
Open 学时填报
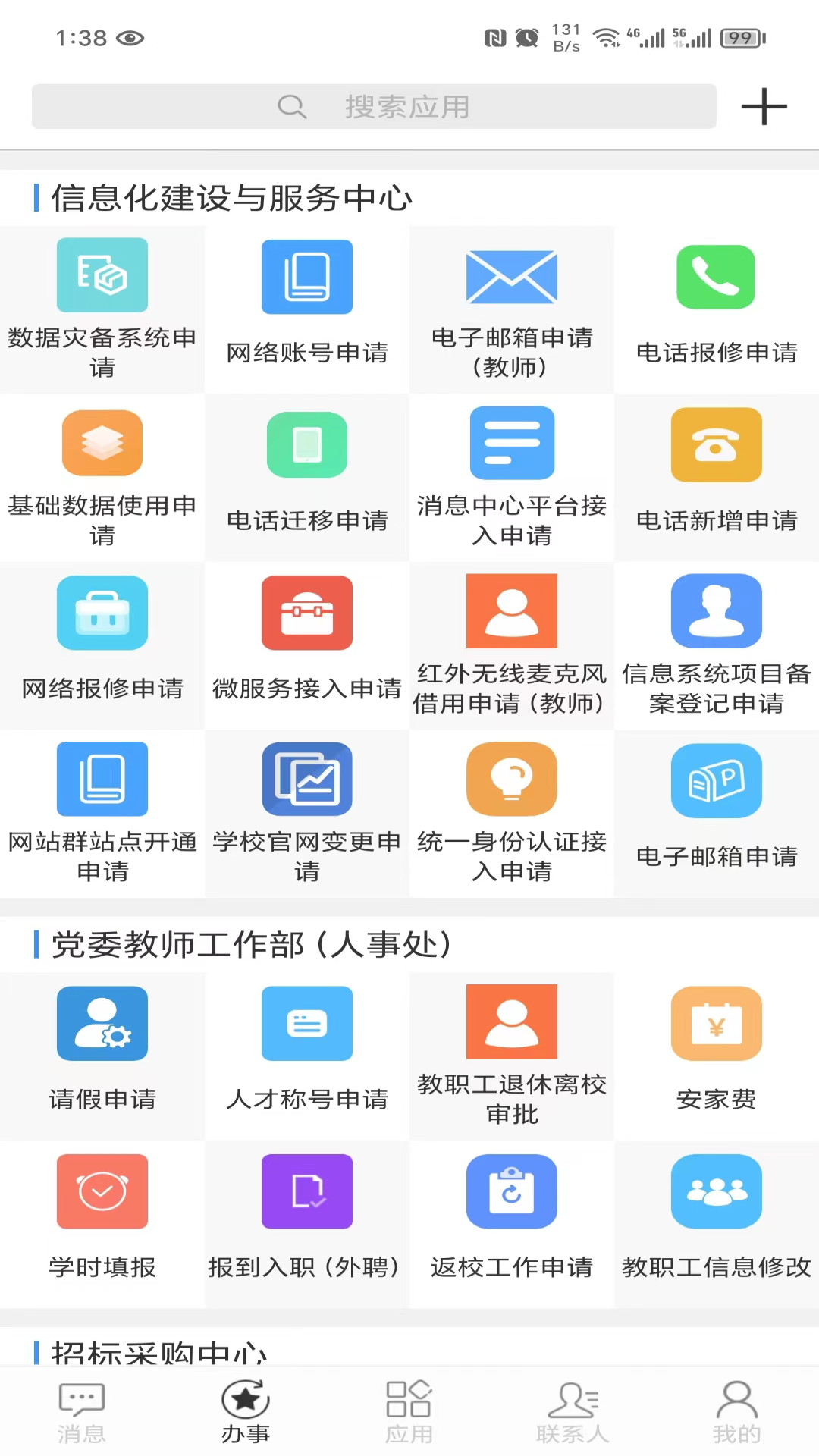102,1222
